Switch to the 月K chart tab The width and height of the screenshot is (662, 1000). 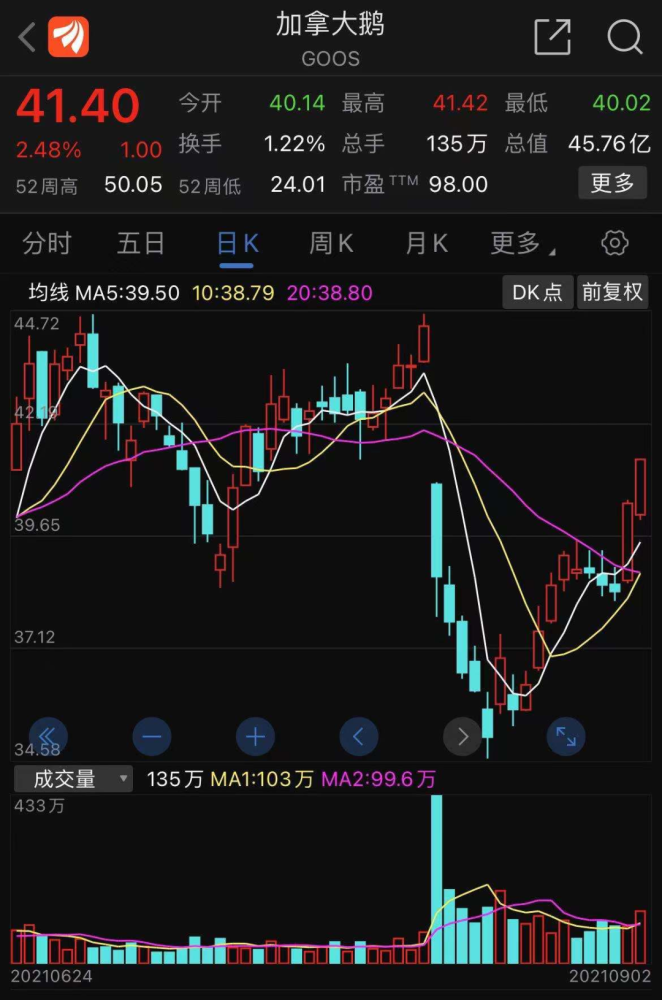pos(426,243)
